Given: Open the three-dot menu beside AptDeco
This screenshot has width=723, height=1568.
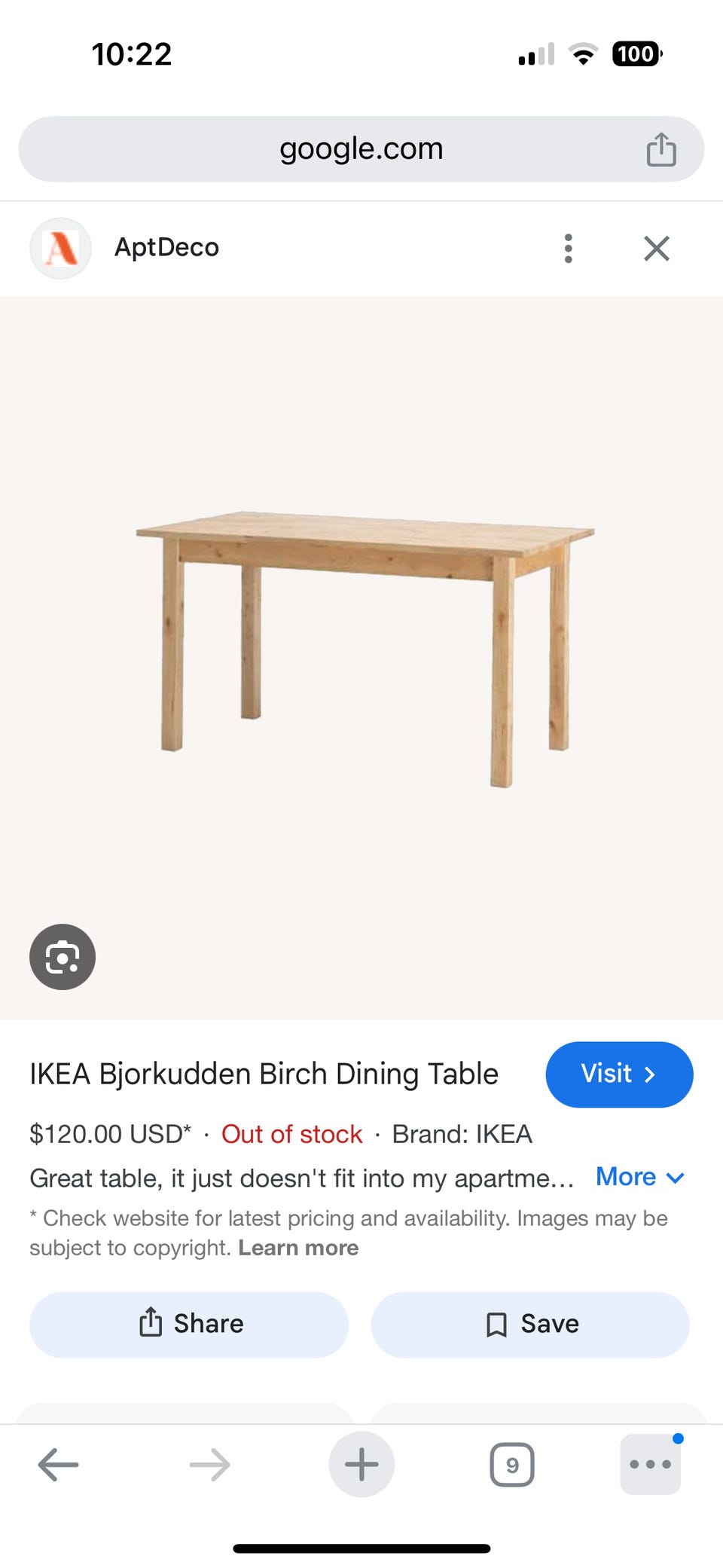Looking at the screenshot, I should point(568,248).
